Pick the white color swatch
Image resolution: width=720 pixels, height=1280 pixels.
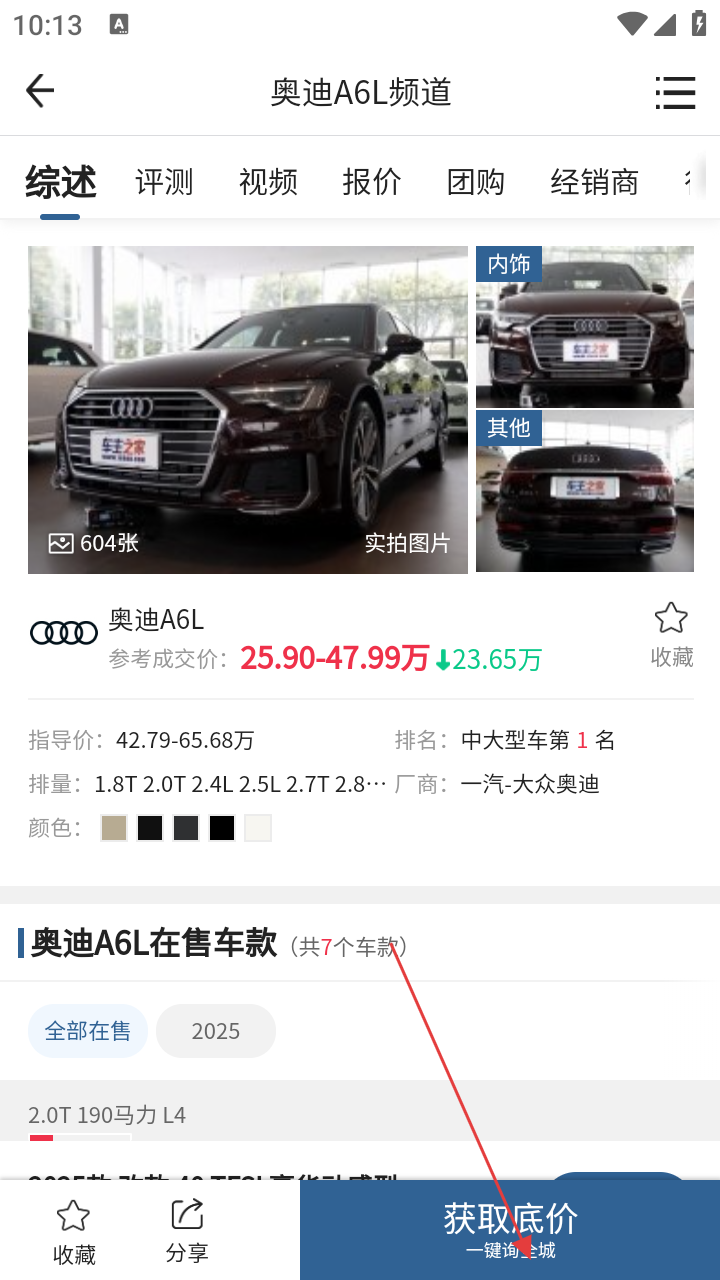258,828
